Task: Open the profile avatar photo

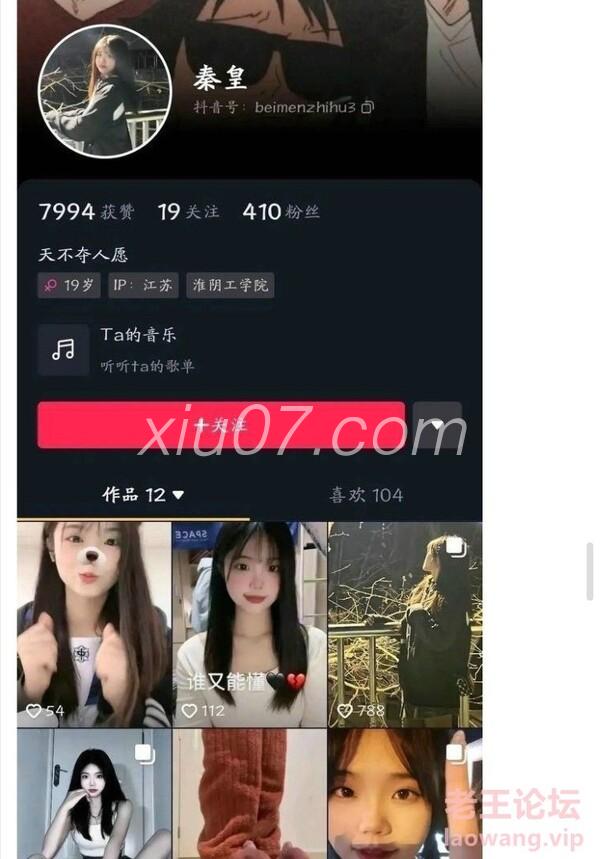Action: (104, 90)
